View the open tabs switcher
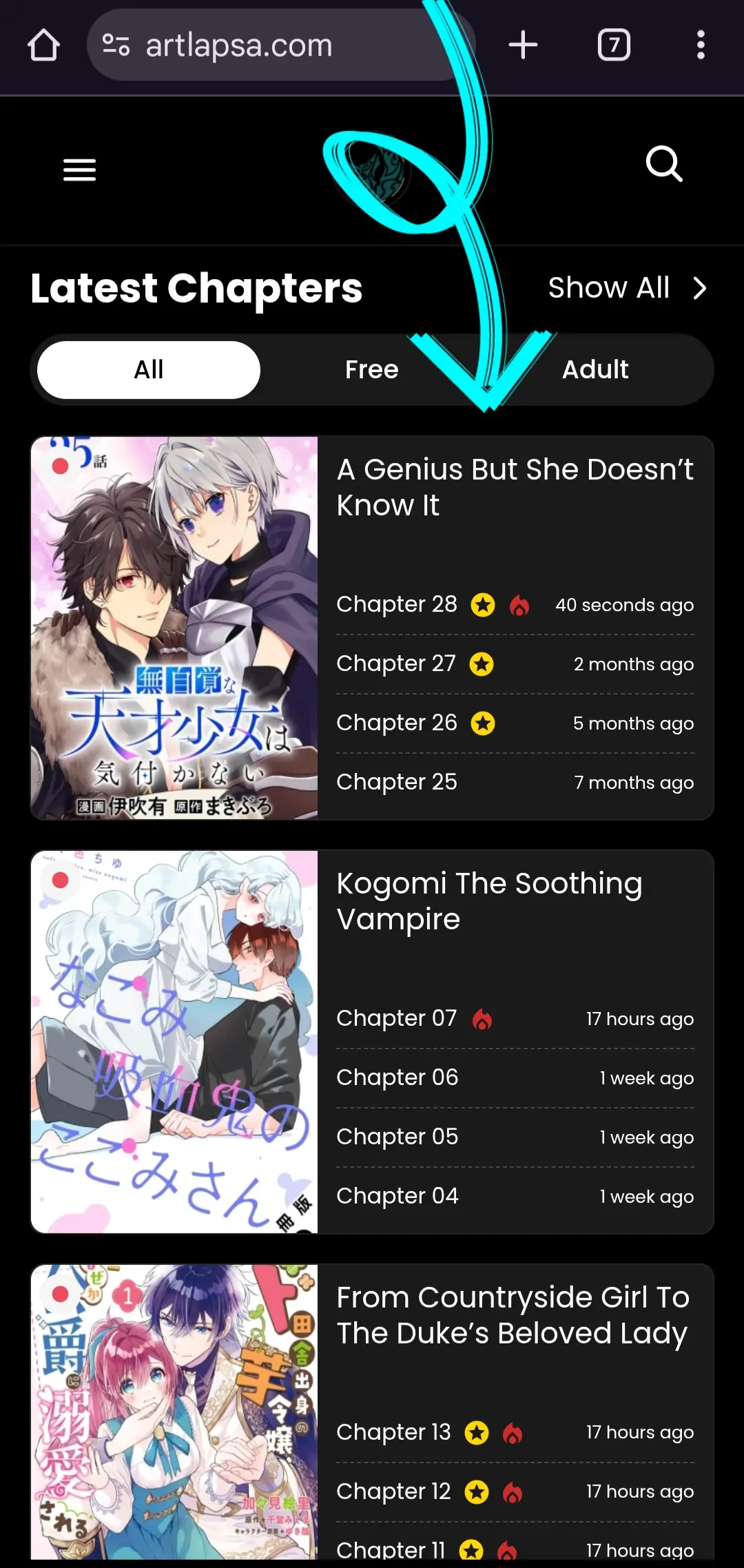744x1568 pixels. pos(613,45)
